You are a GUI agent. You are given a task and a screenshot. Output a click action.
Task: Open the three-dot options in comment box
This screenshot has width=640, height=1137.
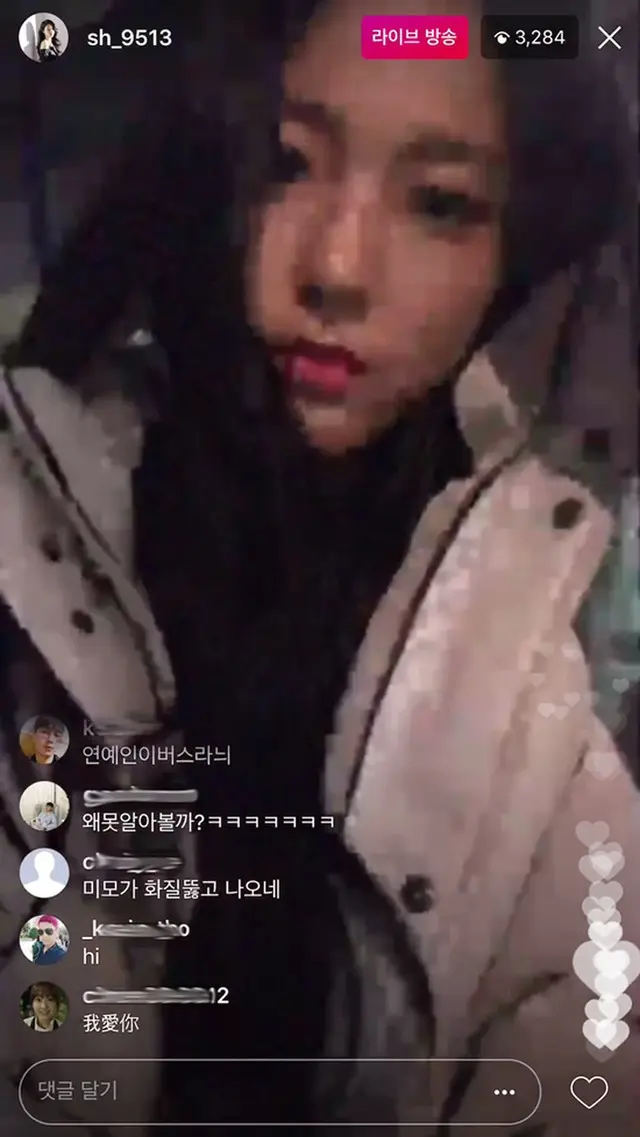tap(506, 1091)
